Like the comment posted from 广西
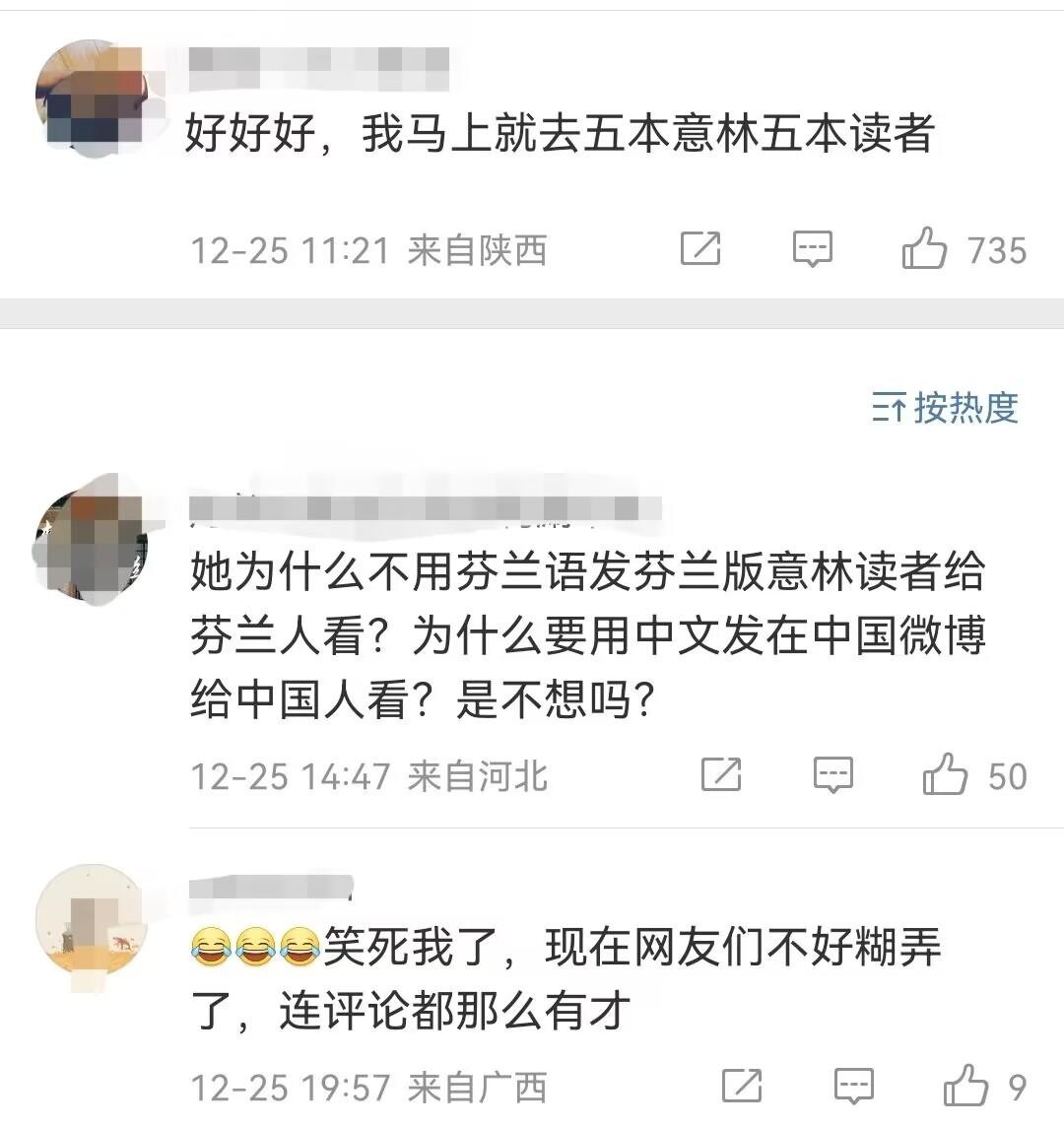 964,1087
